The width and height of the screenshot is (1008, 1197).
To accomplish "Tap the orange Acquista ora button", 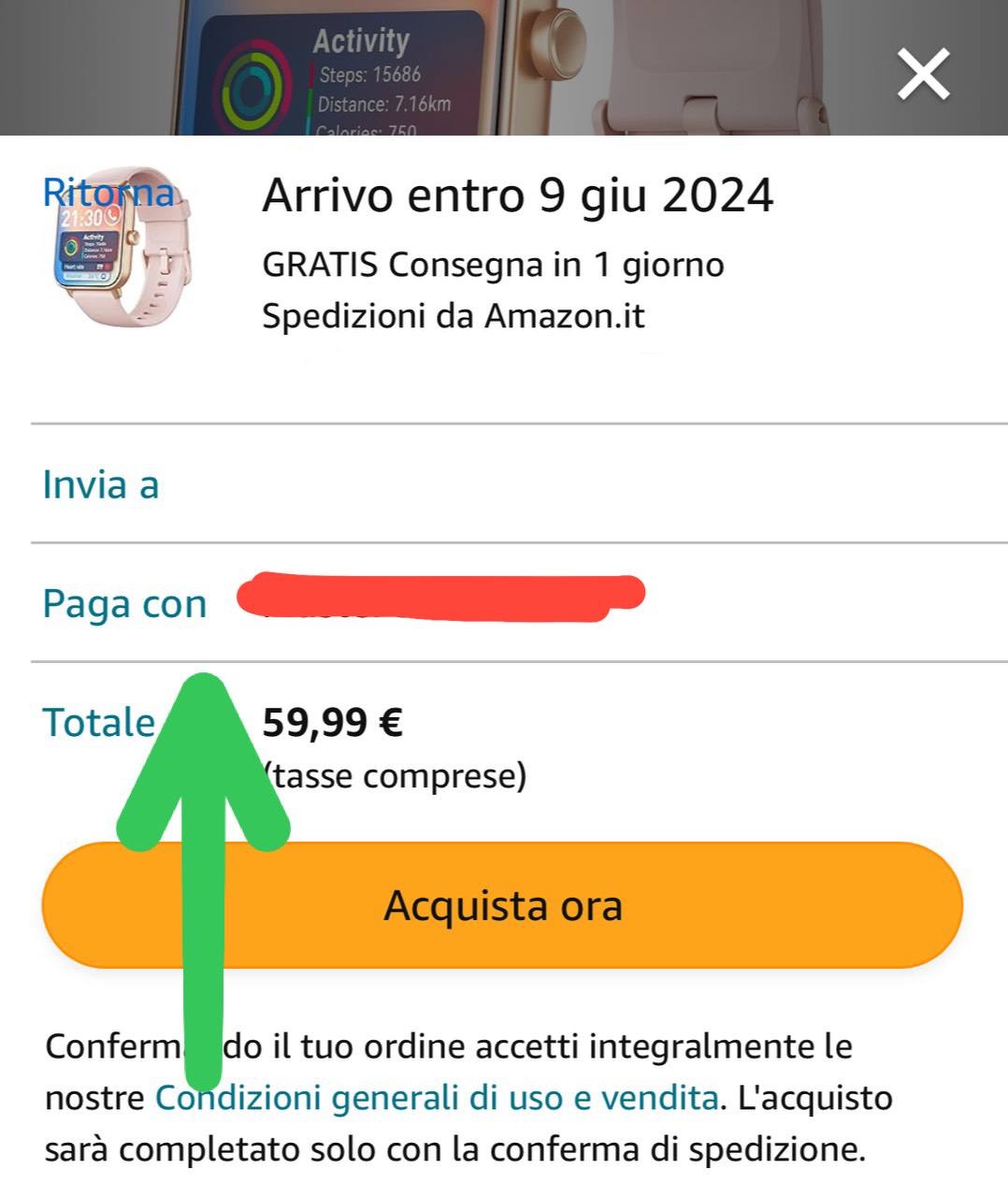I will tap(503, 905).
